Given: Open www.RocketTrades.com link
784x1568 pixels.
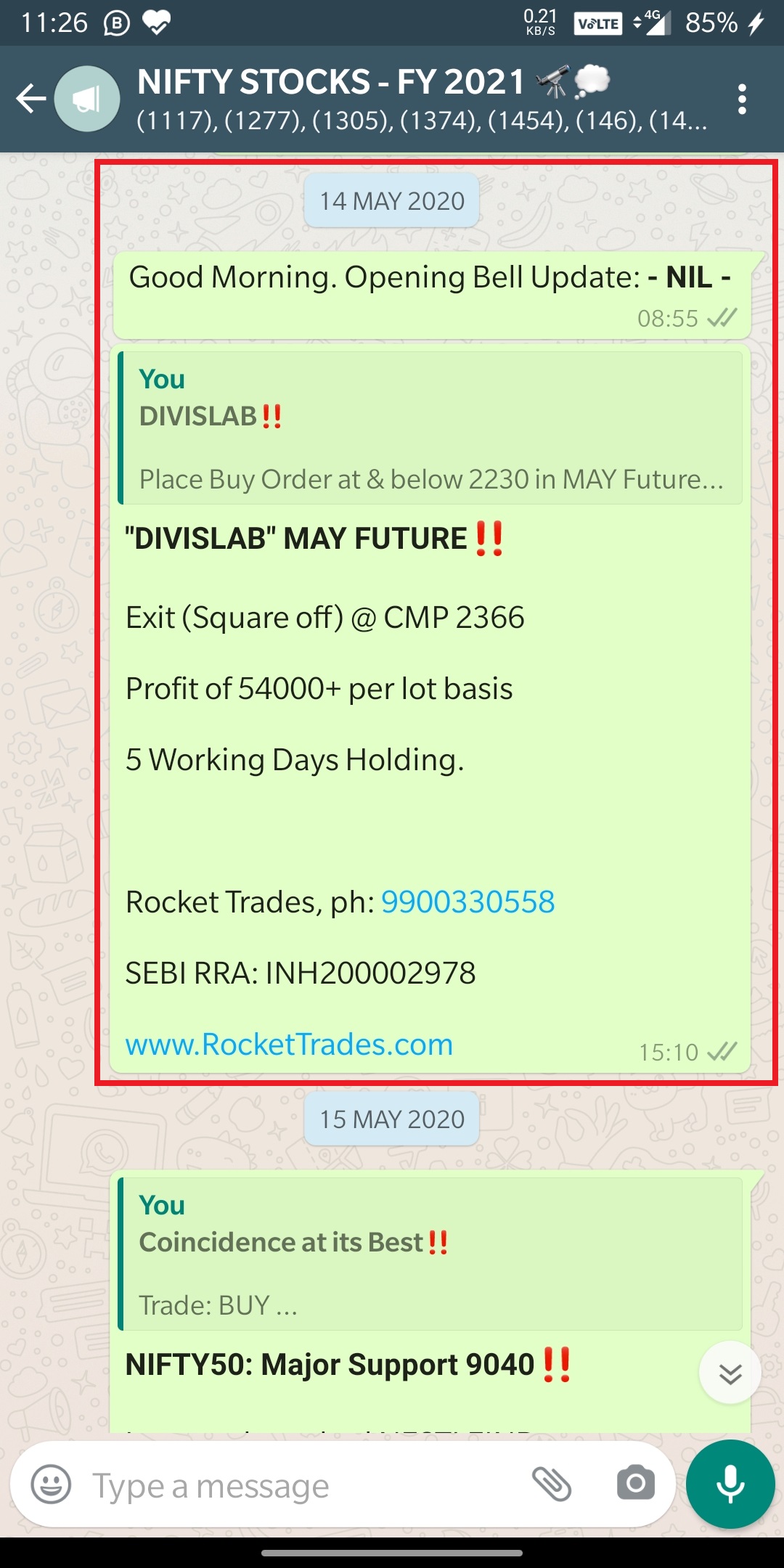Looking at the screenshot, I should pyautogui.click(x=289, y=1045).
